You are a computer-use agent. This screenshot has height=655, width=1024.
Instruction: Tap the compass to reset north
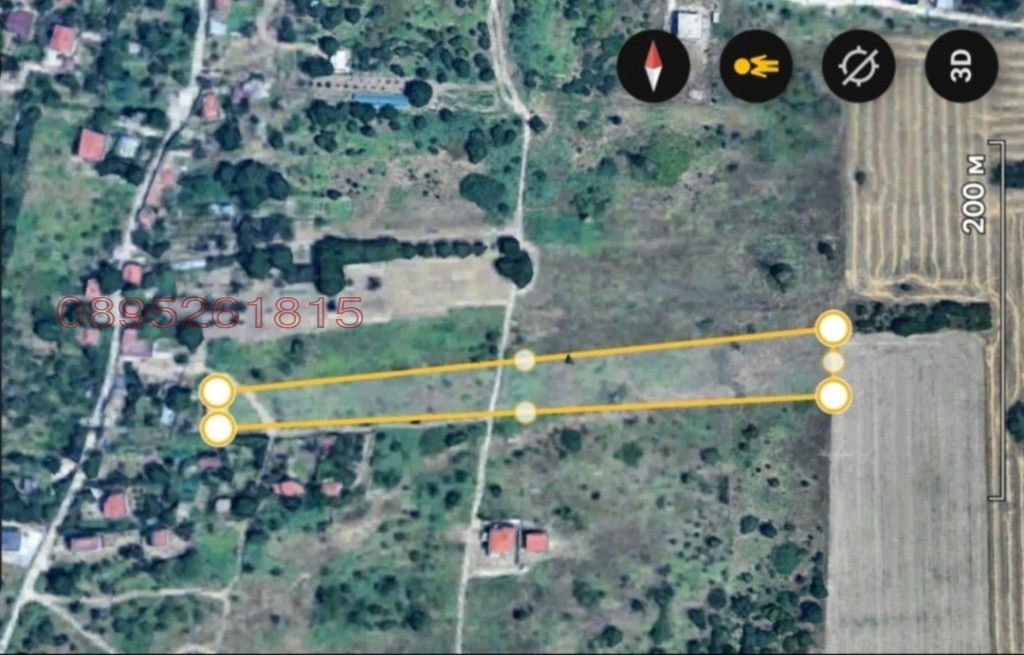[653, 66]
